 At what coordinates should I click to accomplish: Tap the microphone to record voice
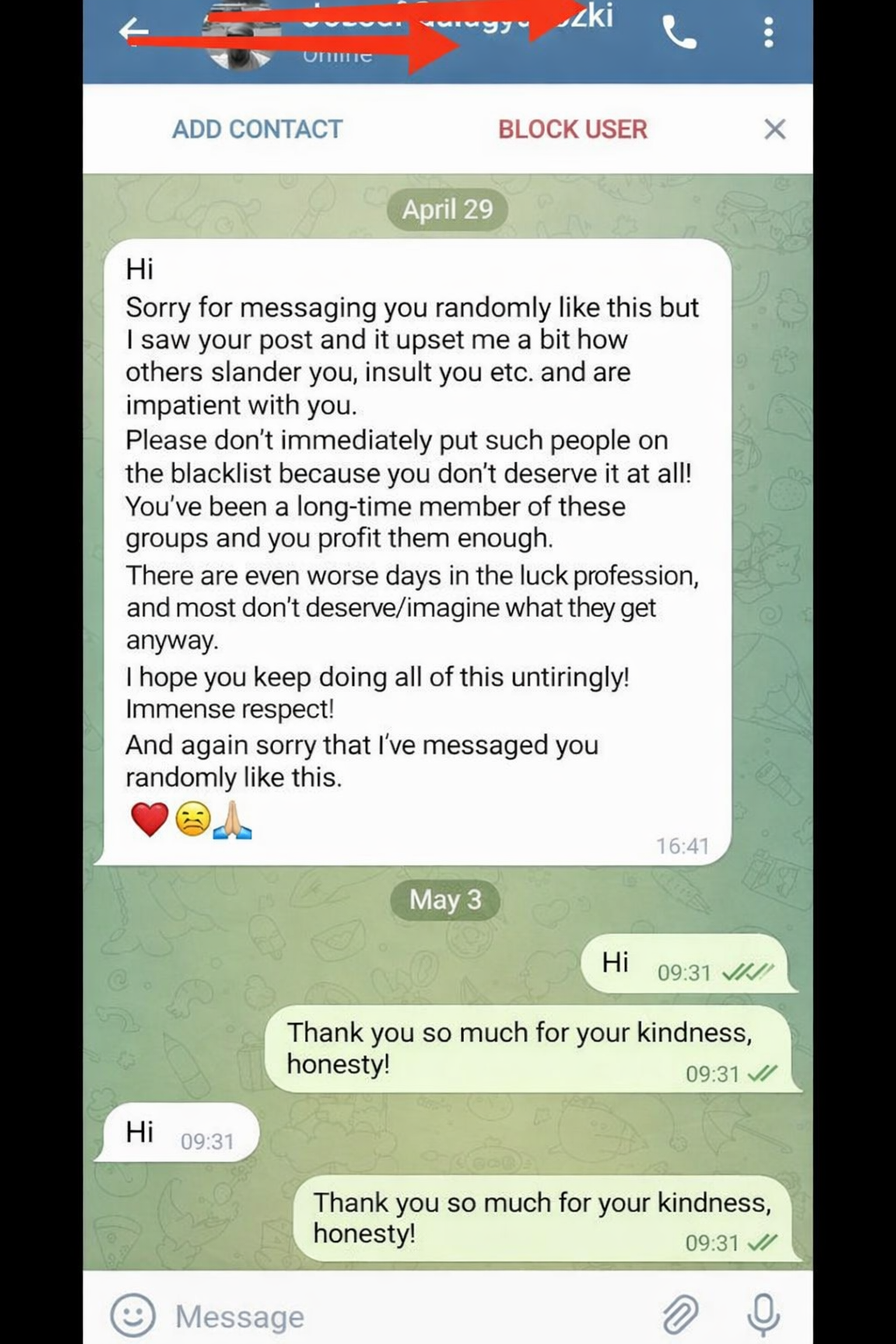[763, 1314]
